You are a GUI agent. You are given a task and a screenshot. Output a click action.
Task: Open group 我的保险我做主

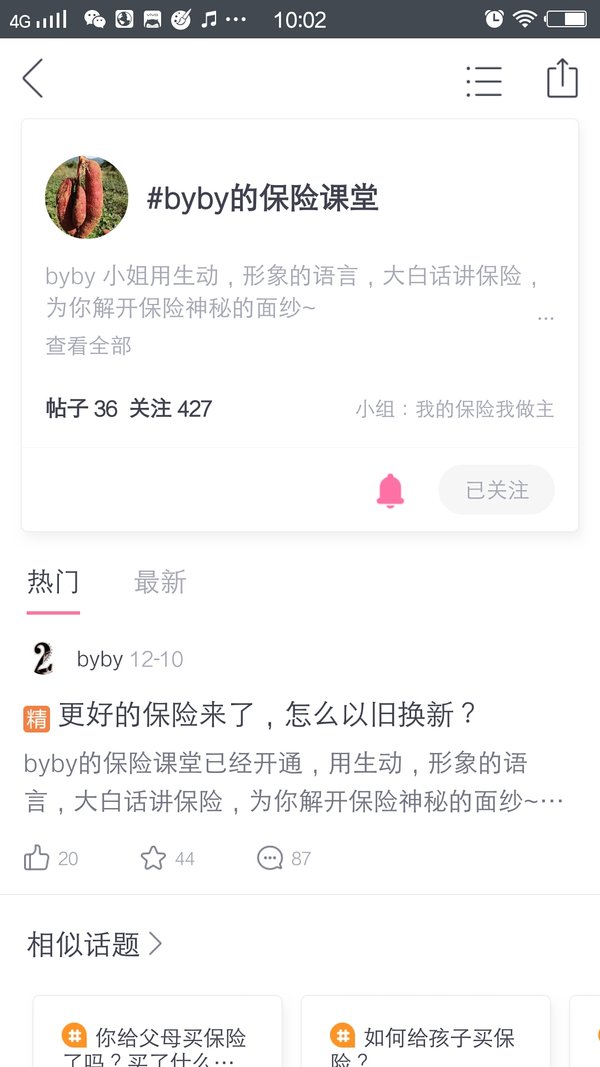tap(454, 409)
